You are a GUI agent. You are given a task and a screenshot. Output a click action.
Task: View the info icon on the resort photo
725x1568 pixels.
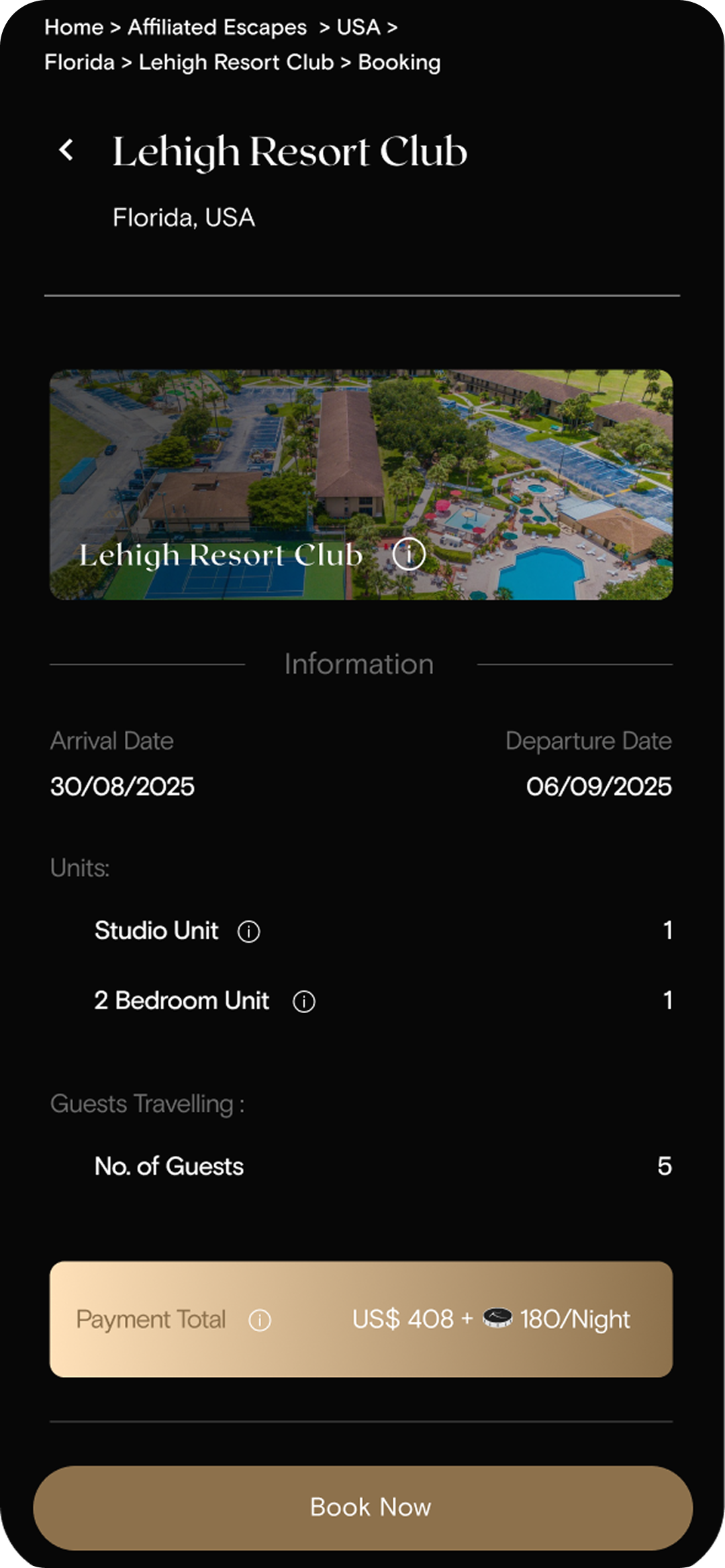[x=409, y=554]
